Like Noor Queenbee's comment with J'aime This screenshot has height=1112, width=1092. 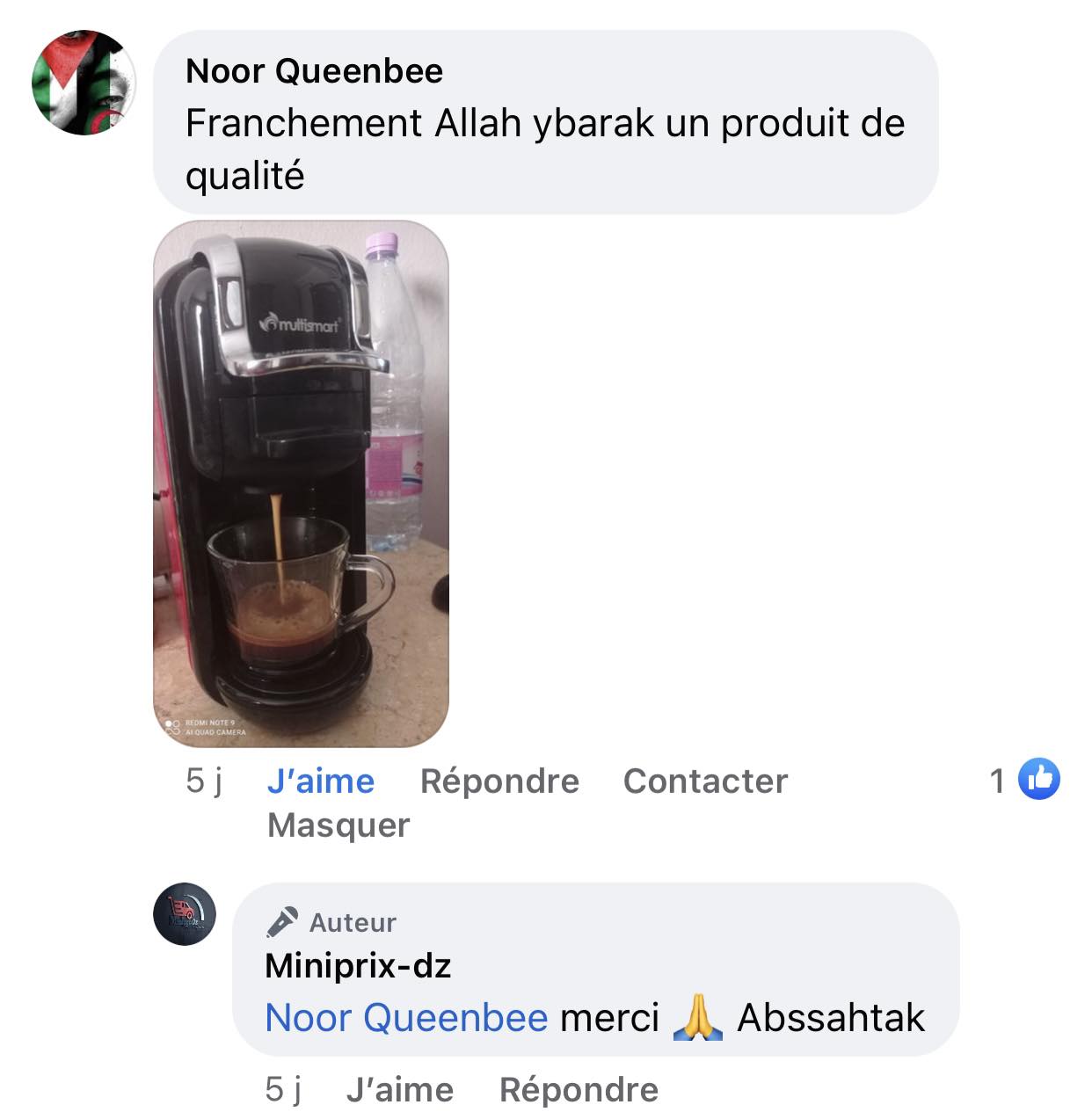320,781
